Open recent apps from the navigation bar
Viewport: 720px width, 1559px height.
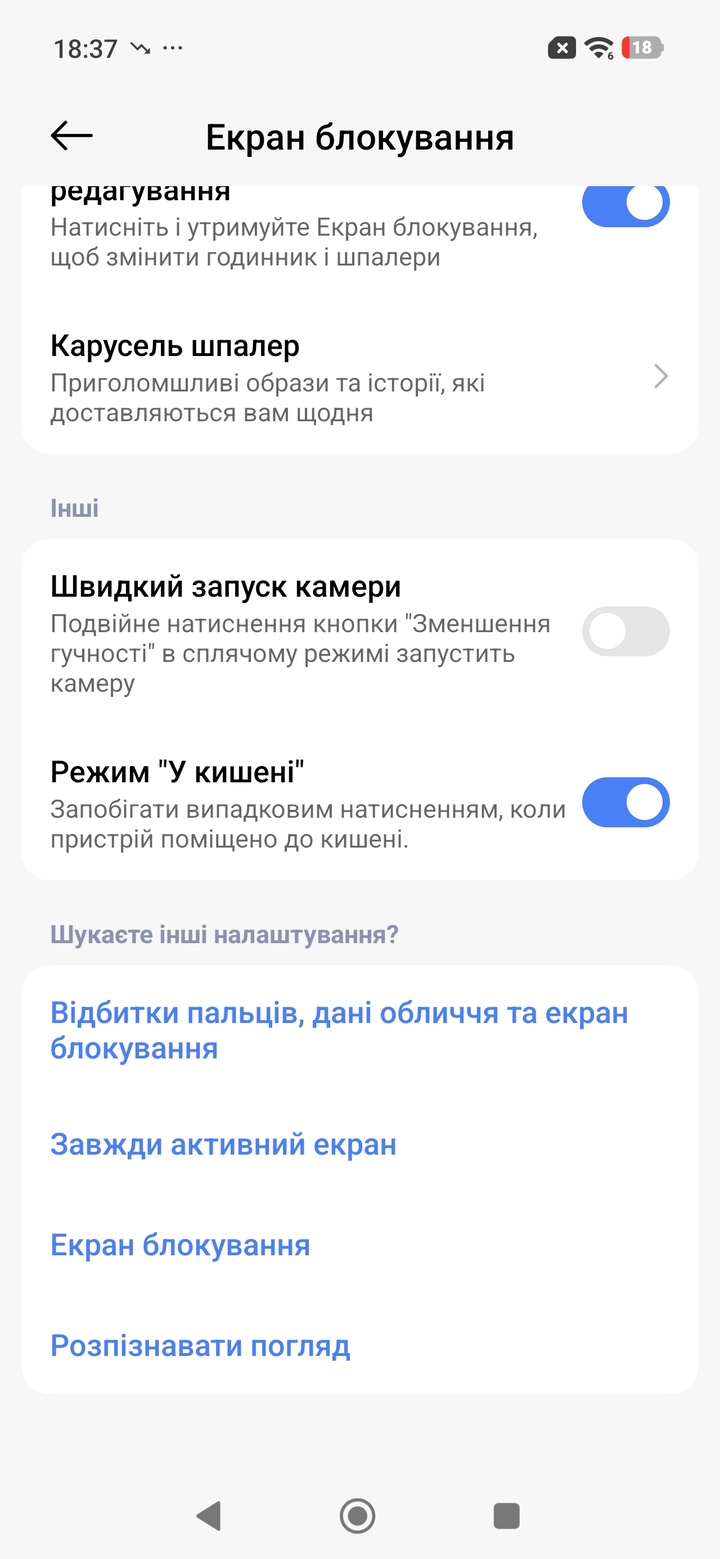(506, 1516)
